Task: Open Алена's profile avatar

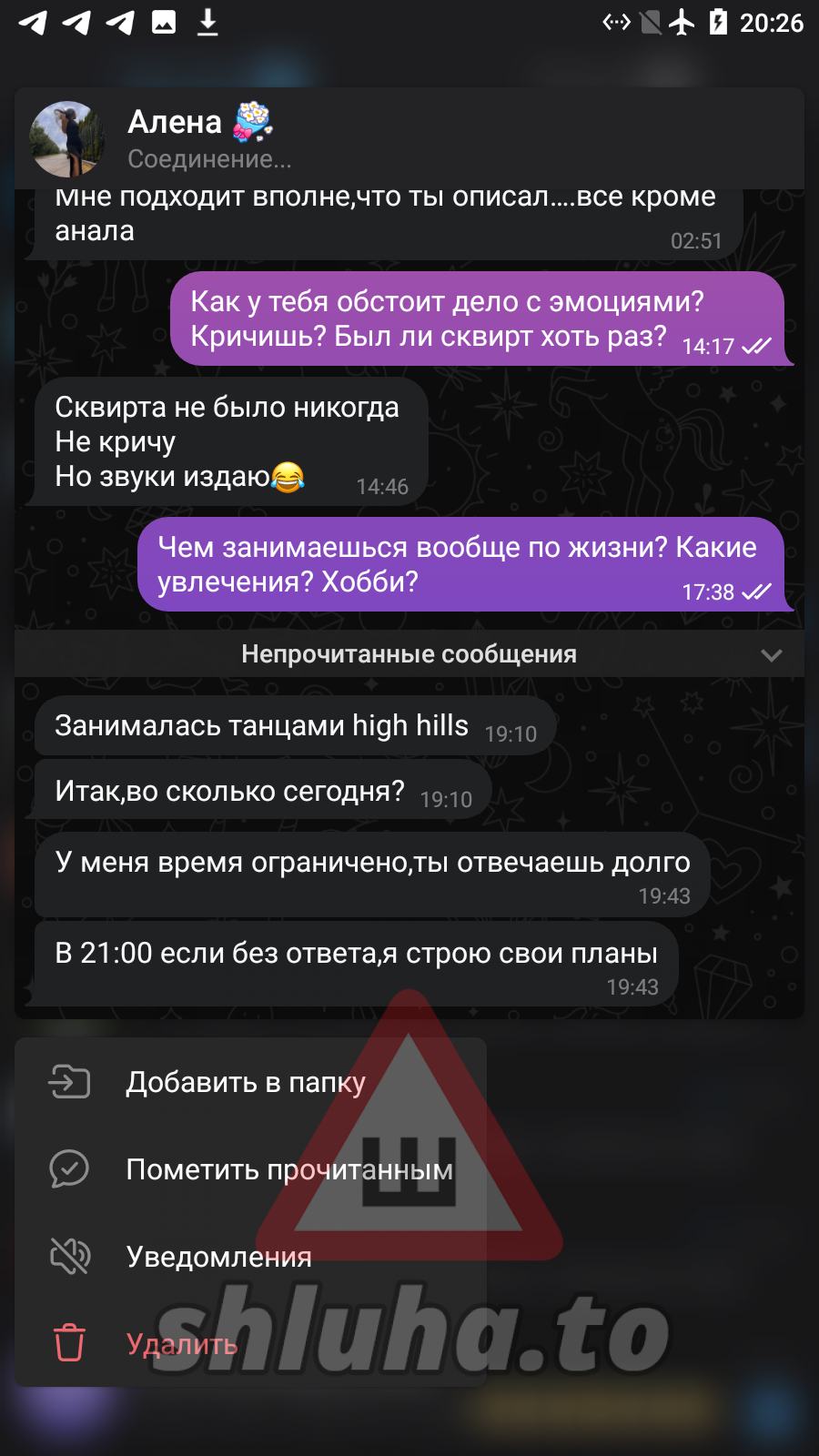Action: pyautogui.click(x=67, y=138)
